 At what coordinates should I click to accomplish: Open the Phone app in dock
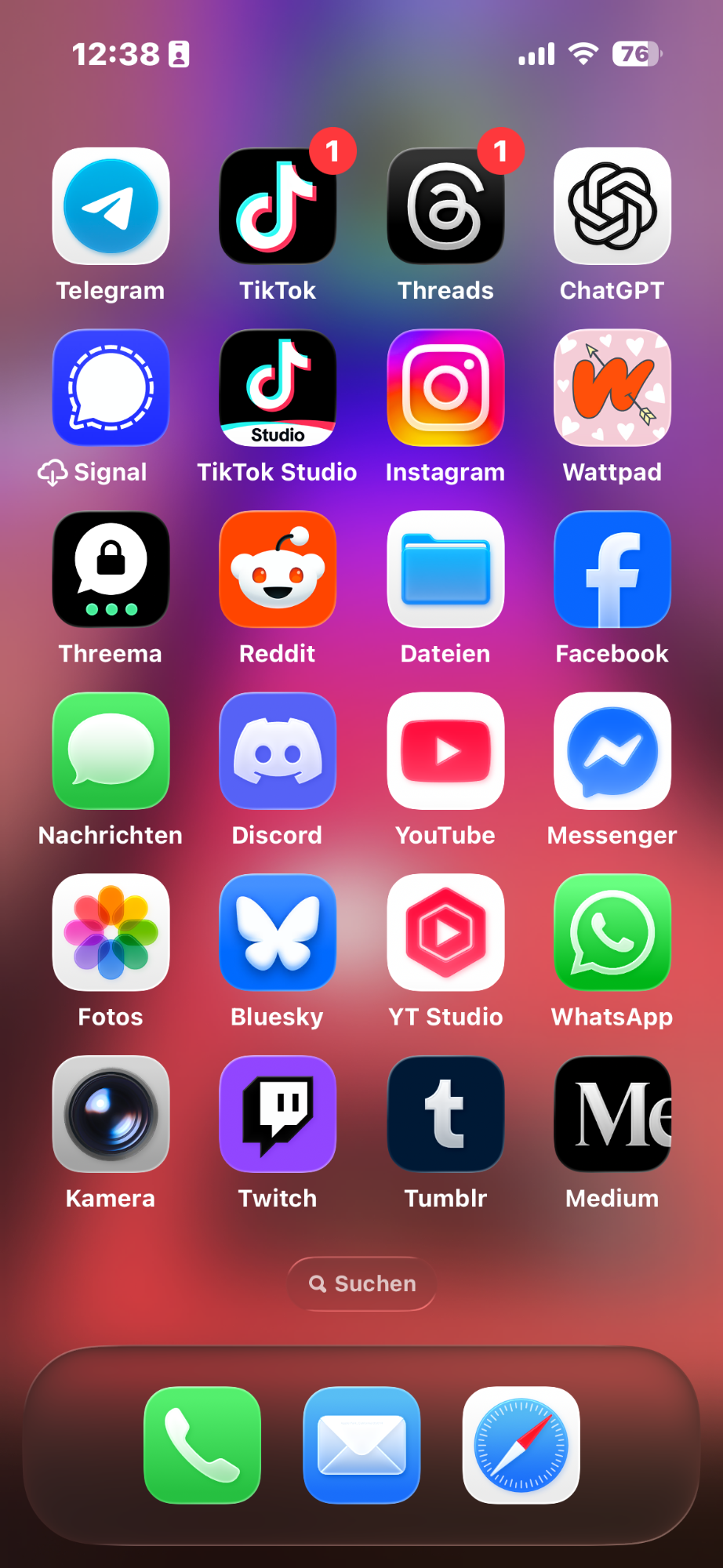tap(202, 1445)
